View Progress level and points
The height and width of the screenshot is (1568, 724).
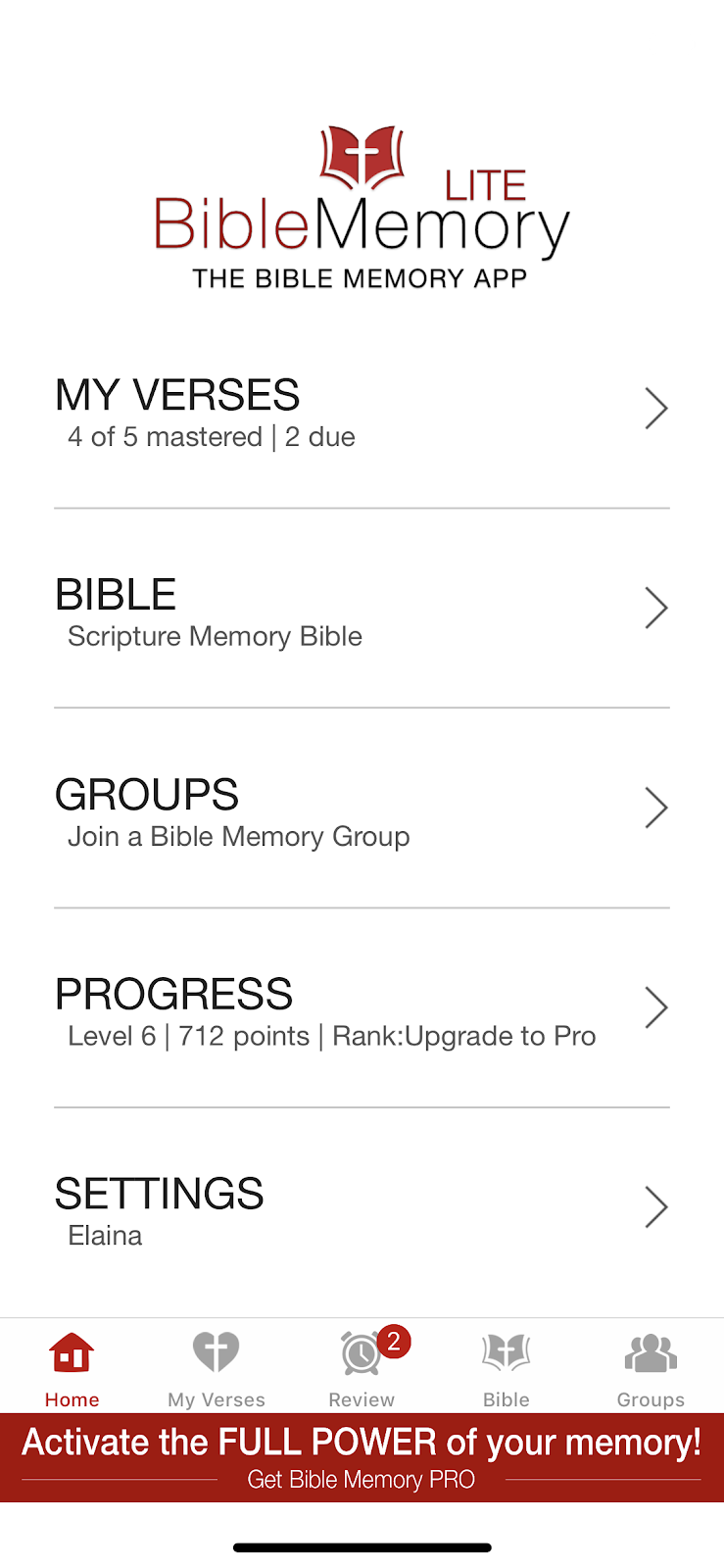pyautogui.click(x=362, y=1008)
